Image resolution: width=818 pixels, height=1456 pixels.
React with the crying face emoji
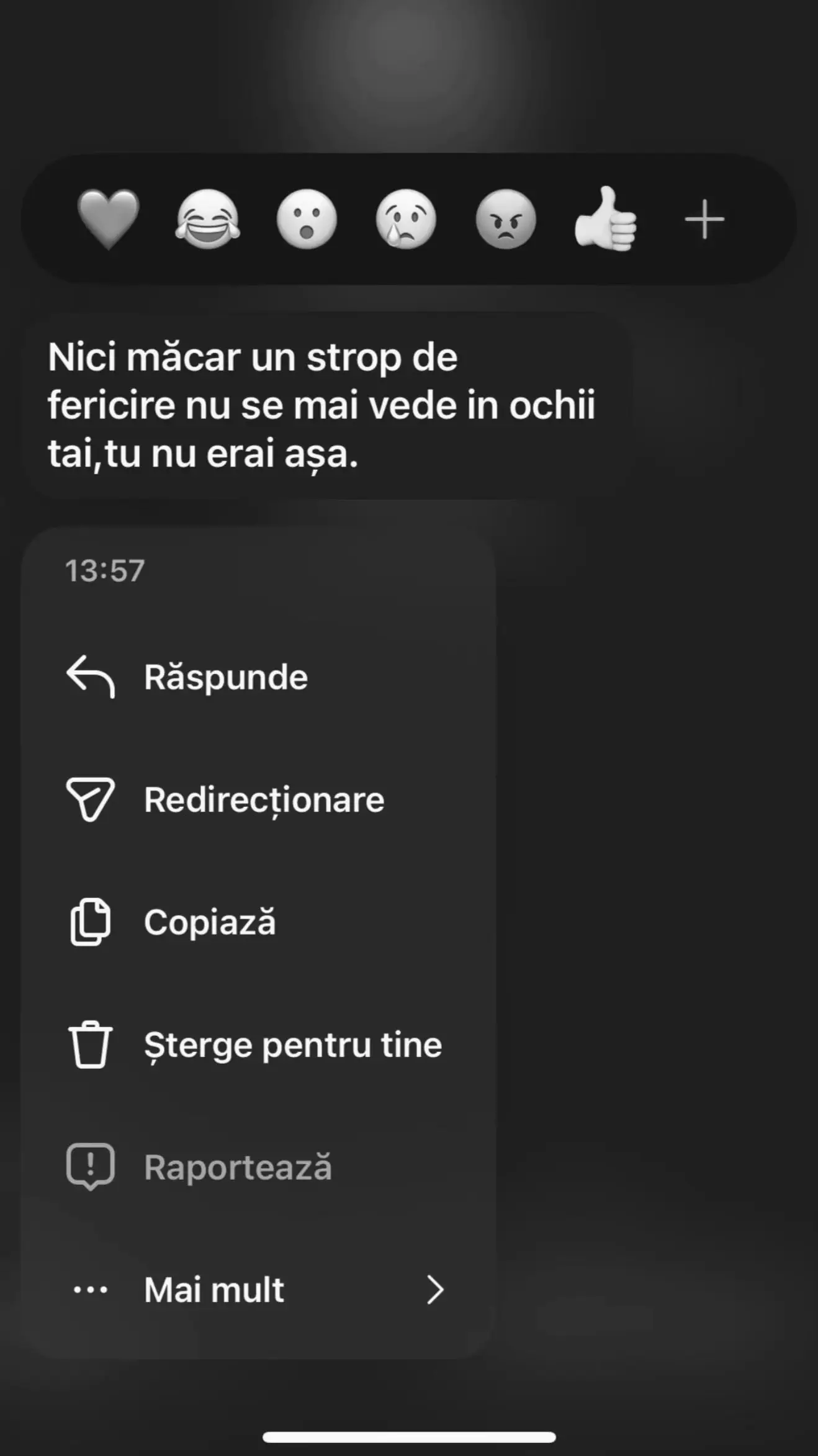pos(406,219)
